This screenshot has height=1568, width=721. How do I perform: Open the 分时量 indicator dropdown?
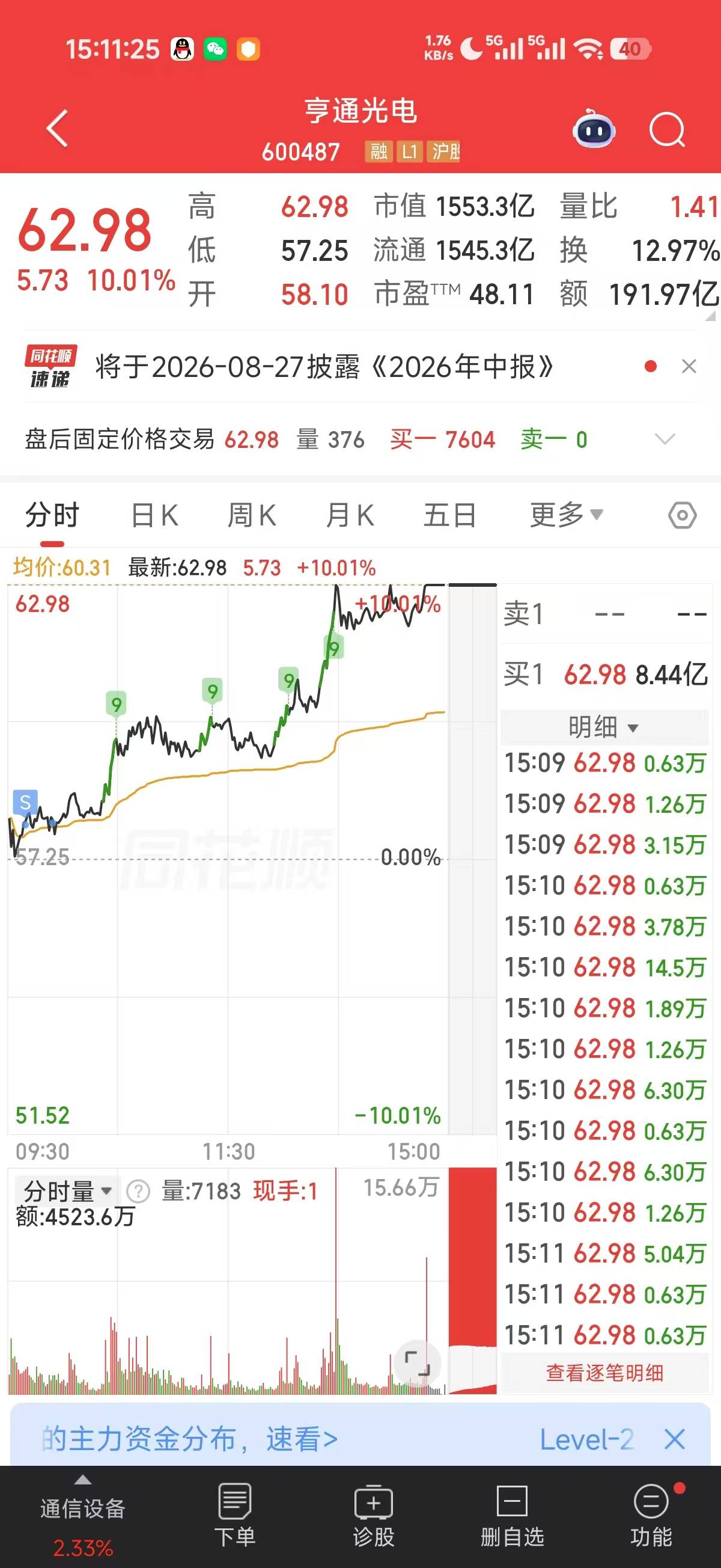click(67, 1190)
